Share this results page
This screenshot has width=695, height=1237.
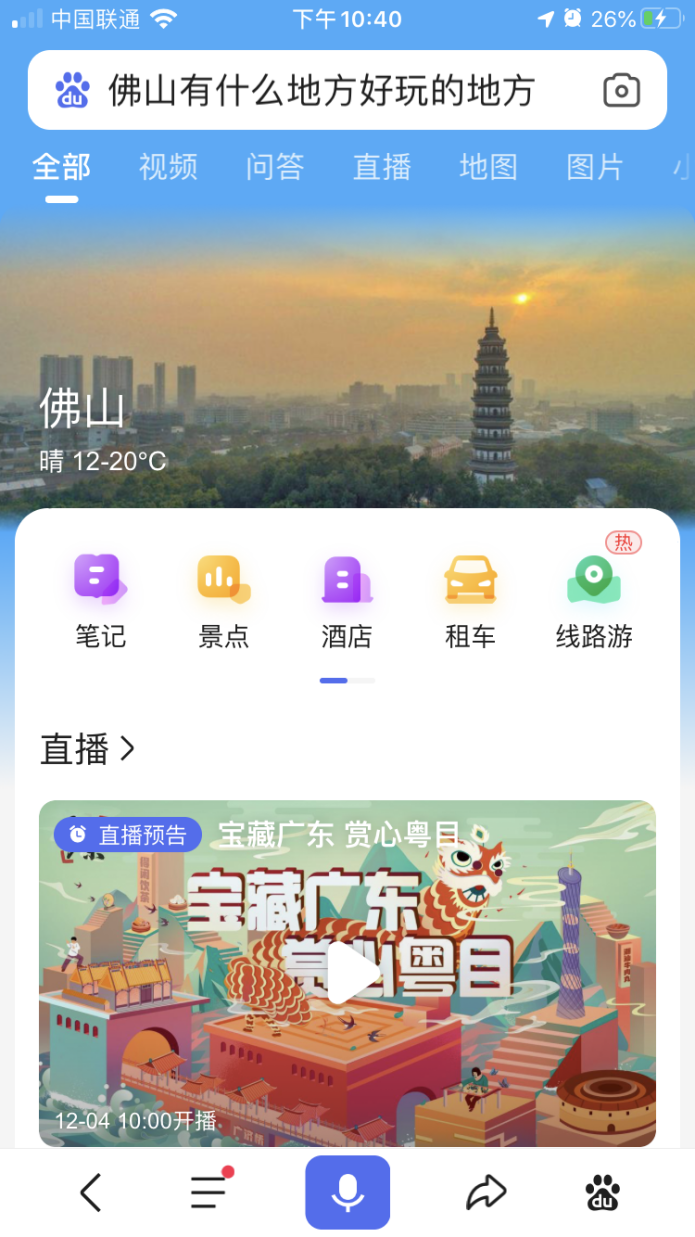(486, 1192)
